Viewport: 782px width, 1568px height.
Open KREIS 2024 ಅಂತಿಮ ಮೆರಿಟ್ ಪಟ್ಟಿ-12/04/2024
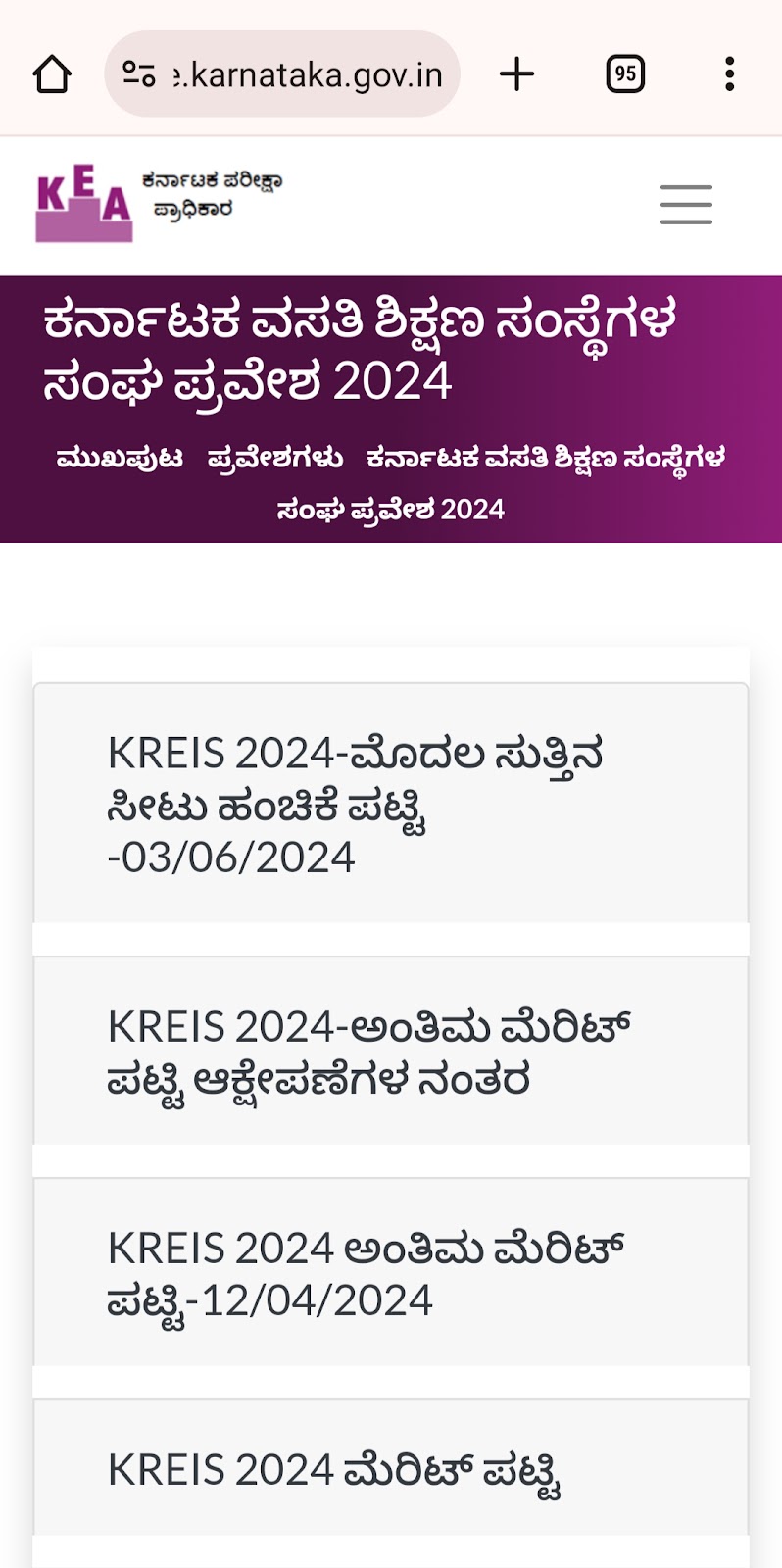(391, 1272)
